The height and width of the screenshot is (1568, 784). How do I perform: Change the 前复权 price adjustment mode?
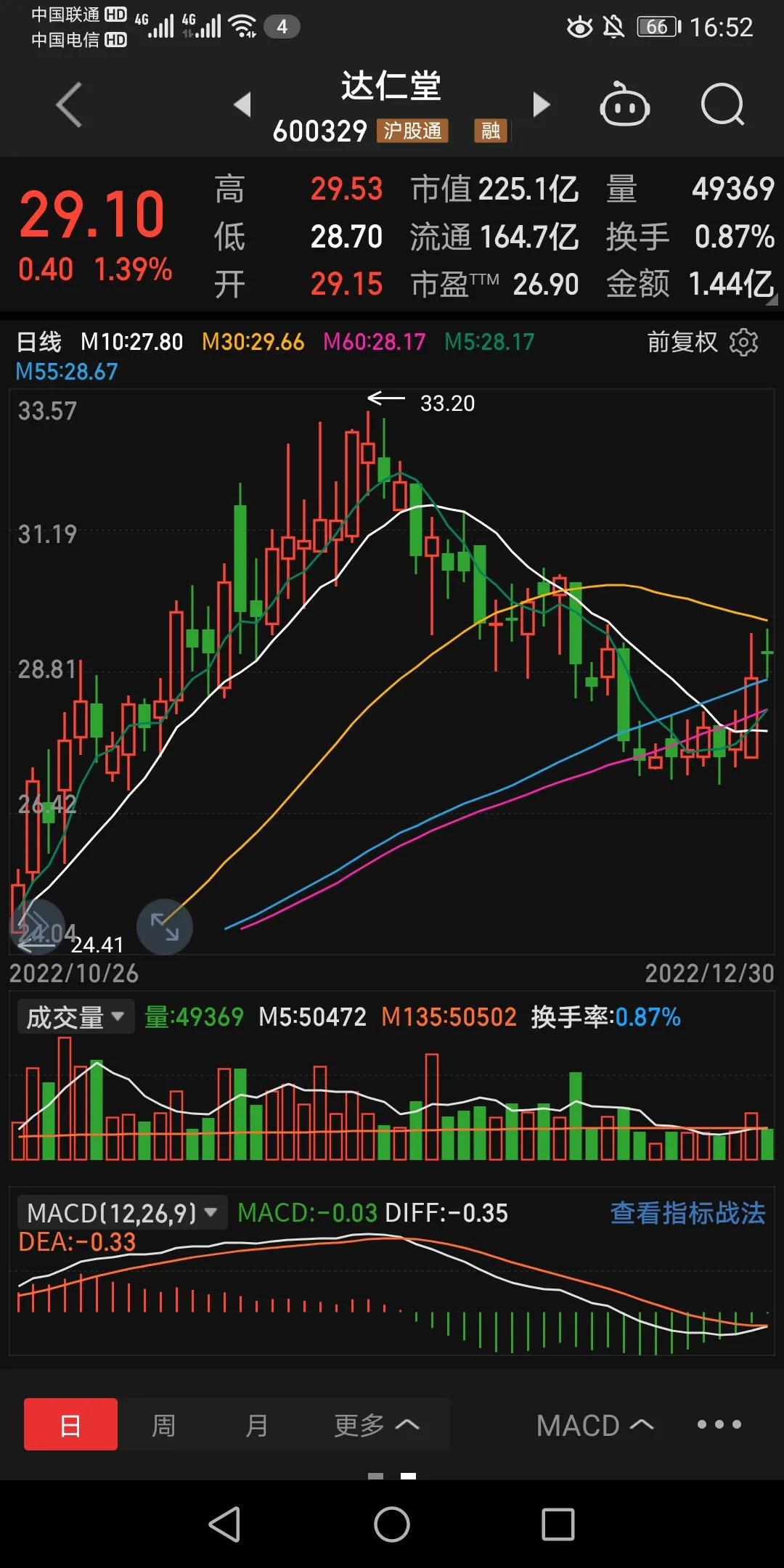(682, 342)
